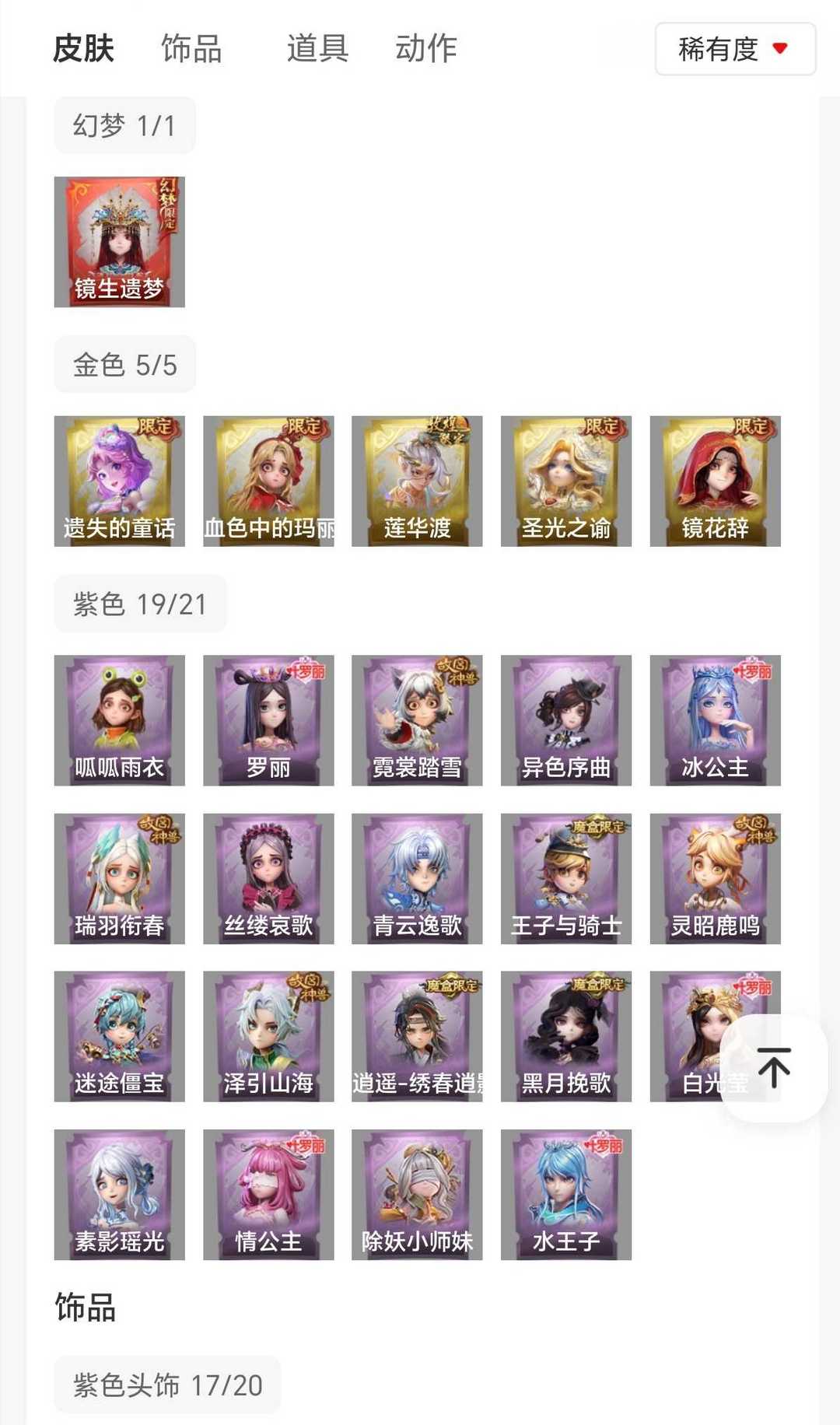Switch to the 饰品 tab
This screenshot has height=1425, width=840.
click(191, 48)
